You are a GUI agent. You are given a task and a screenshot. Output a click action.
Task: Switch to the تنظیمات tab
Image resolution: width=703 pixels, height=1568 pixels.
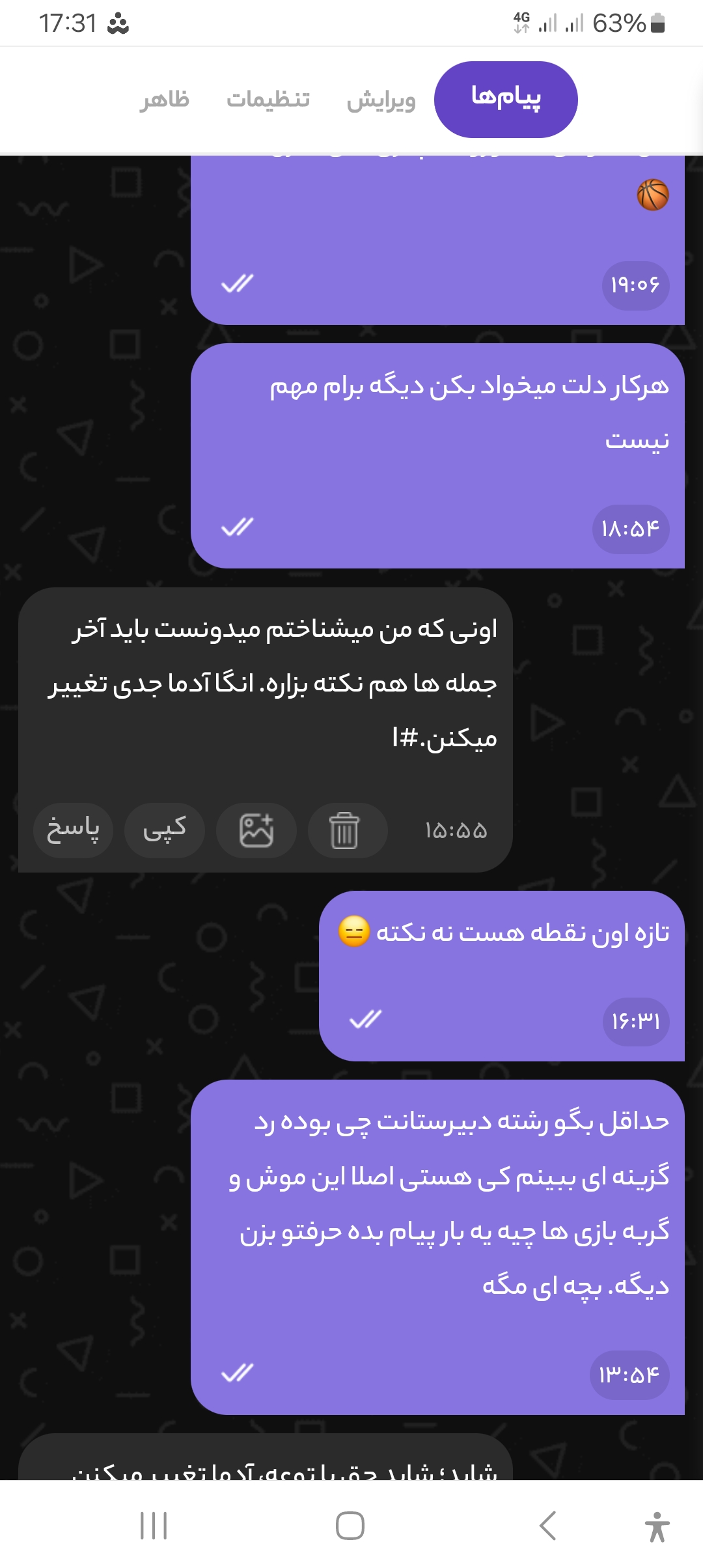[x=268, y=100]
